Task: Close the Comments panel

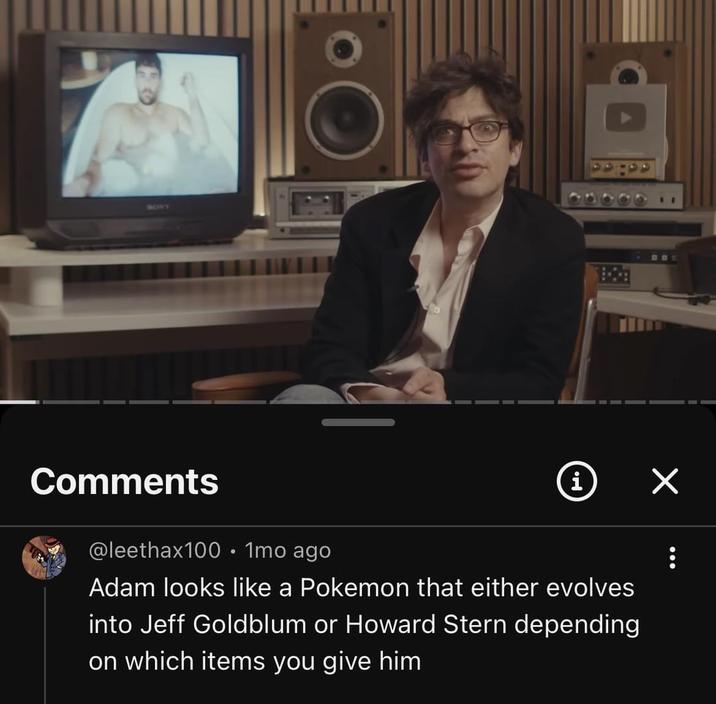Action: tap(665, 481)
